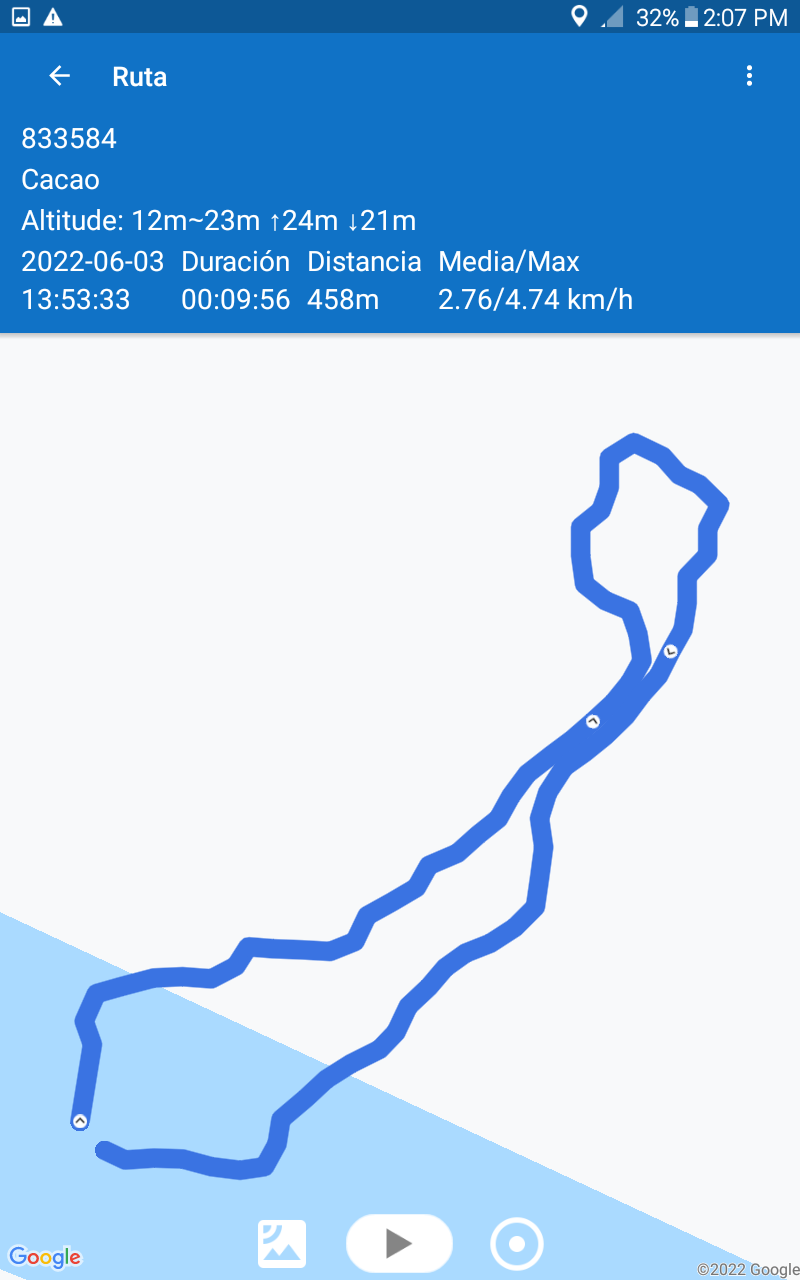Open the overflow menu
The height and width of the screenshot is (1280, 800).
(749, 76)
